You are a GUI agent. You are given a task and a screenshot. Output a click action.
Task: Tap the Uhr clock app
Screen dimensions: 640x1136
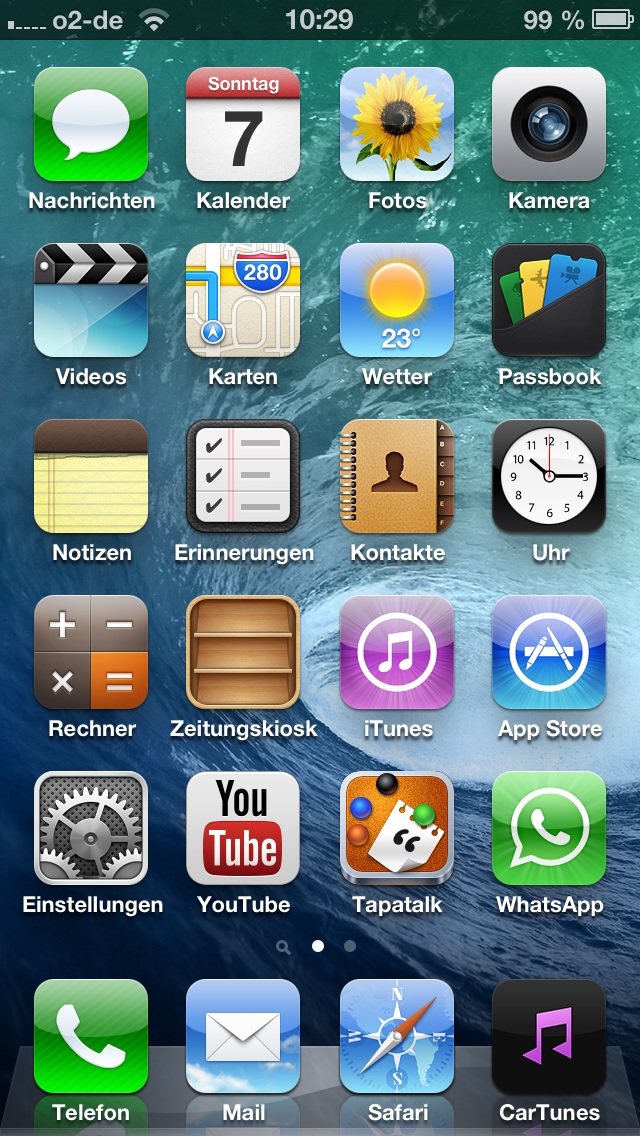point(549,476)
